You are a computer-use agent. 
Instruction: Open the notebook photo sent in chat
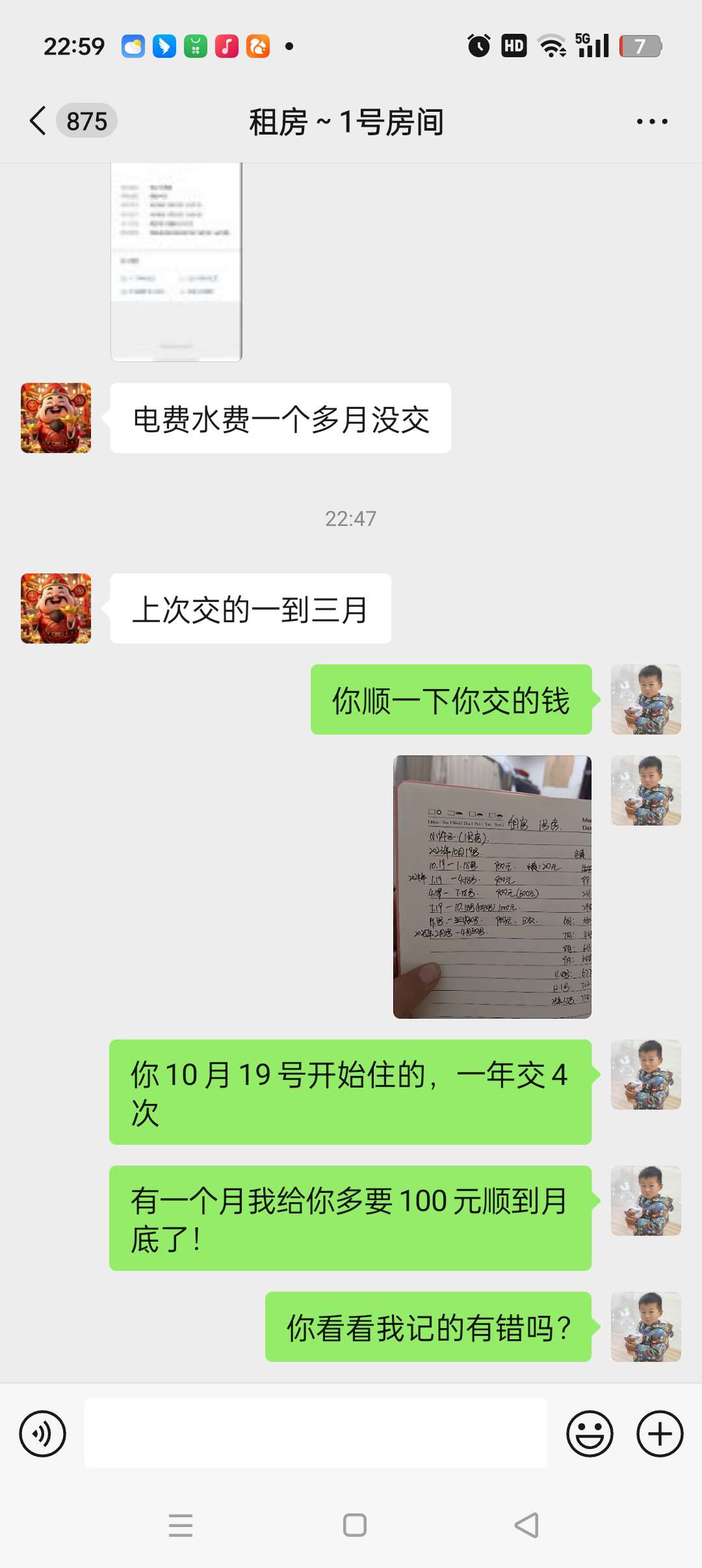tap(492, 887)
